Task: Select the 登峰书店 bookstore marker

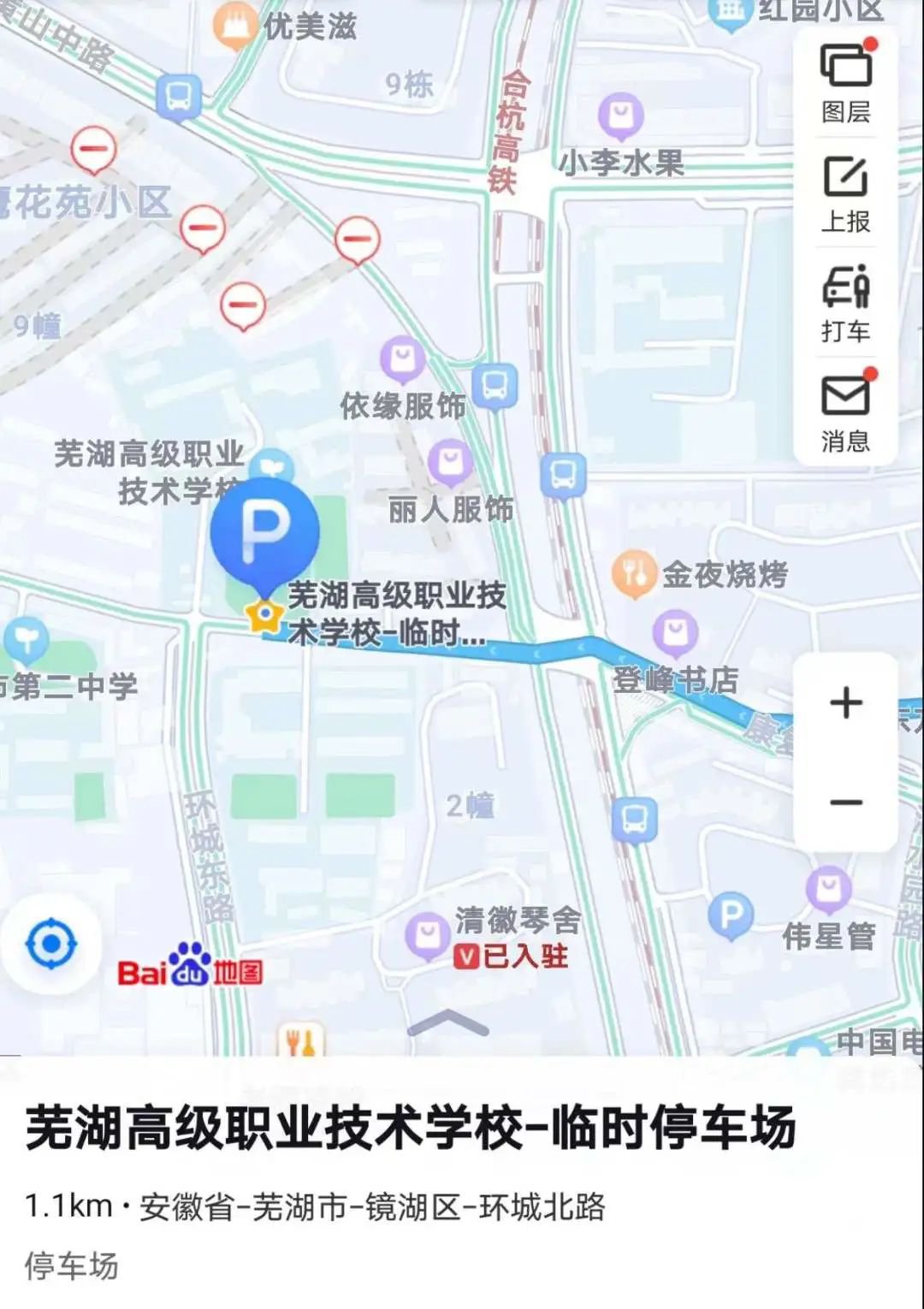Action: pos(675,633)
